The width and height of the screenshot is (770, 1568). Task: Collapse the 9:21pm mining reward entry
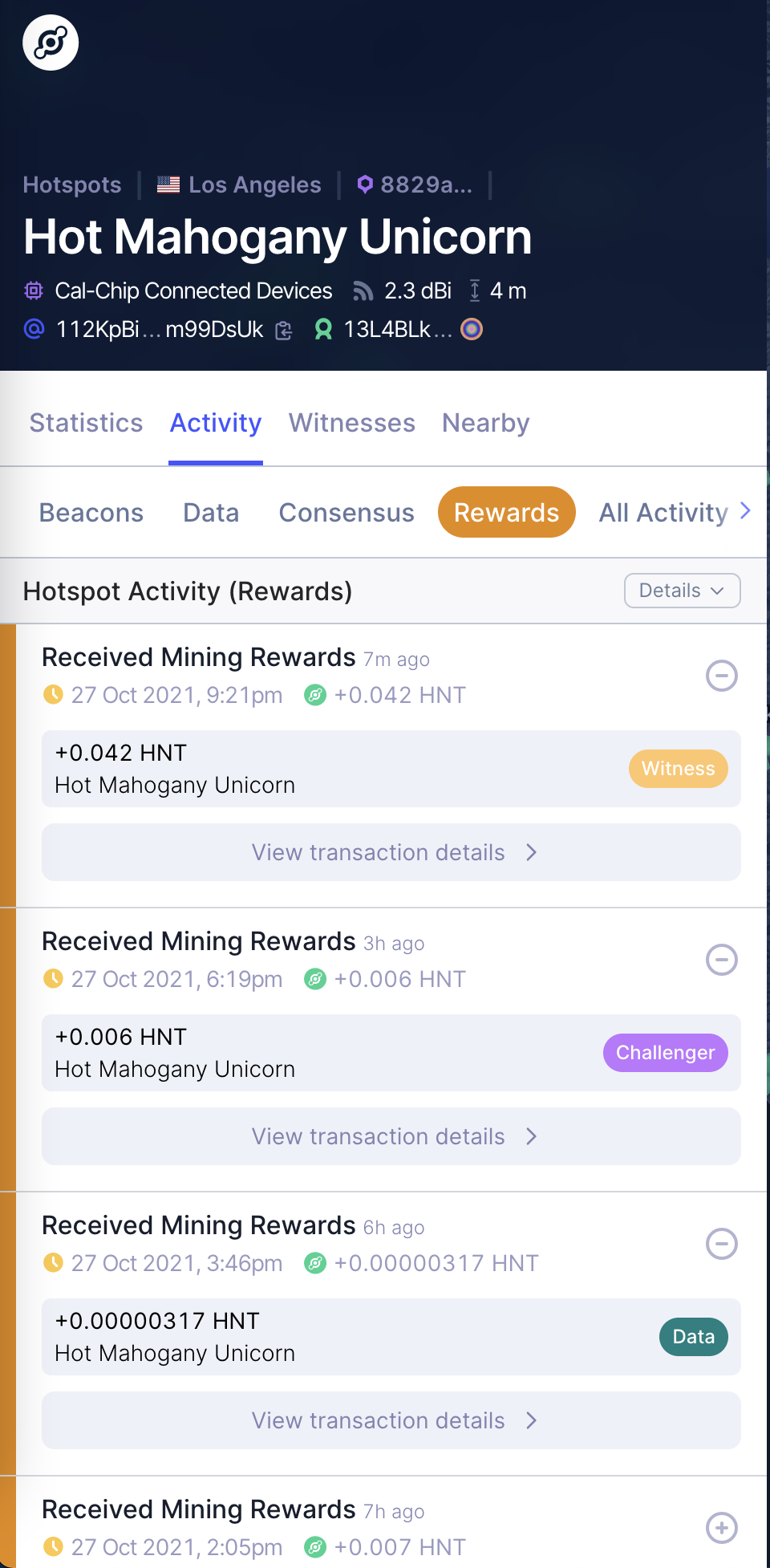(721, 676)
